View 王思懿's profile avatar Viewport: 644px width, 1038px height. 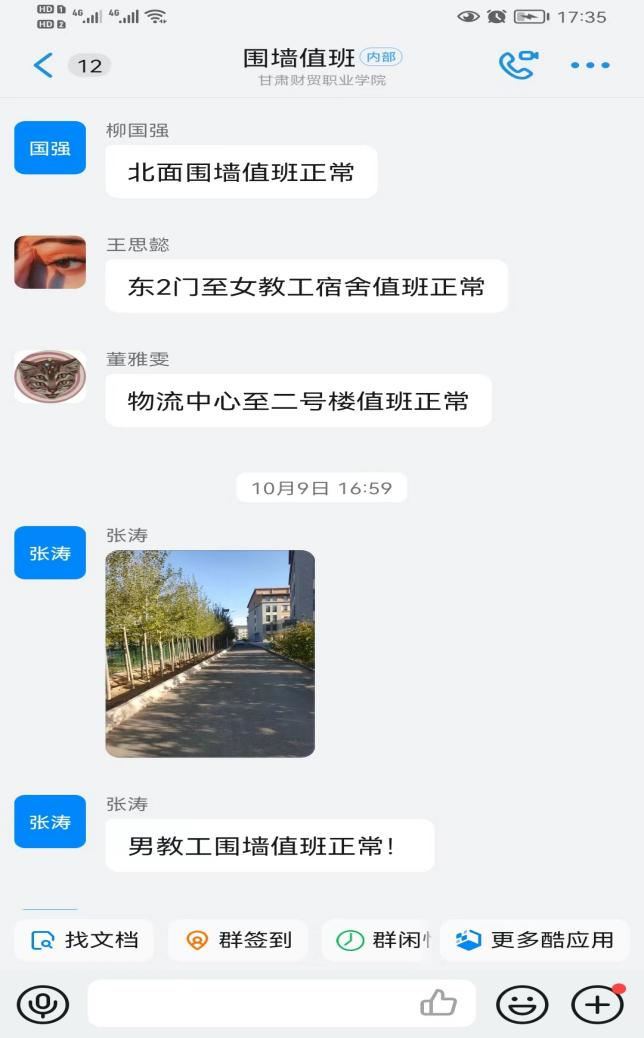pyautogui.click(x=50, y=262)
